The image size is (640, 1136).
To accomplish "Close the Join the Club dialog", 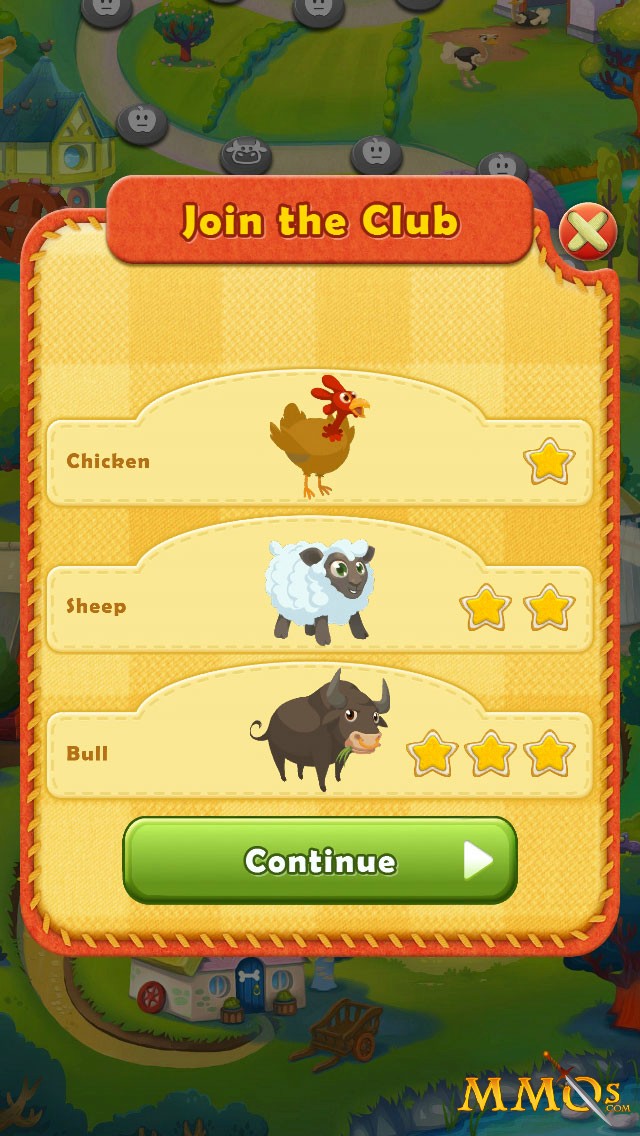I will coord(588,233).
